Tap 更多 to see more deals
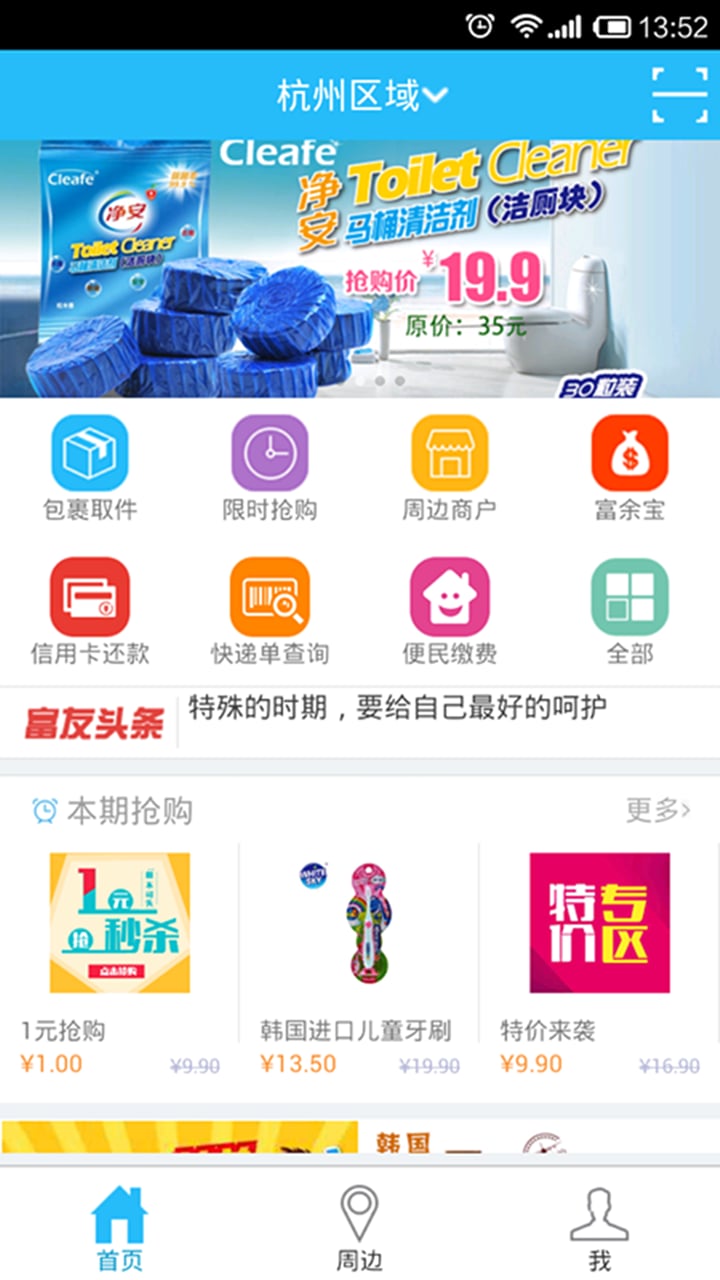The width and height of the screenshot is (720, 1280). [x=657, y=810]
